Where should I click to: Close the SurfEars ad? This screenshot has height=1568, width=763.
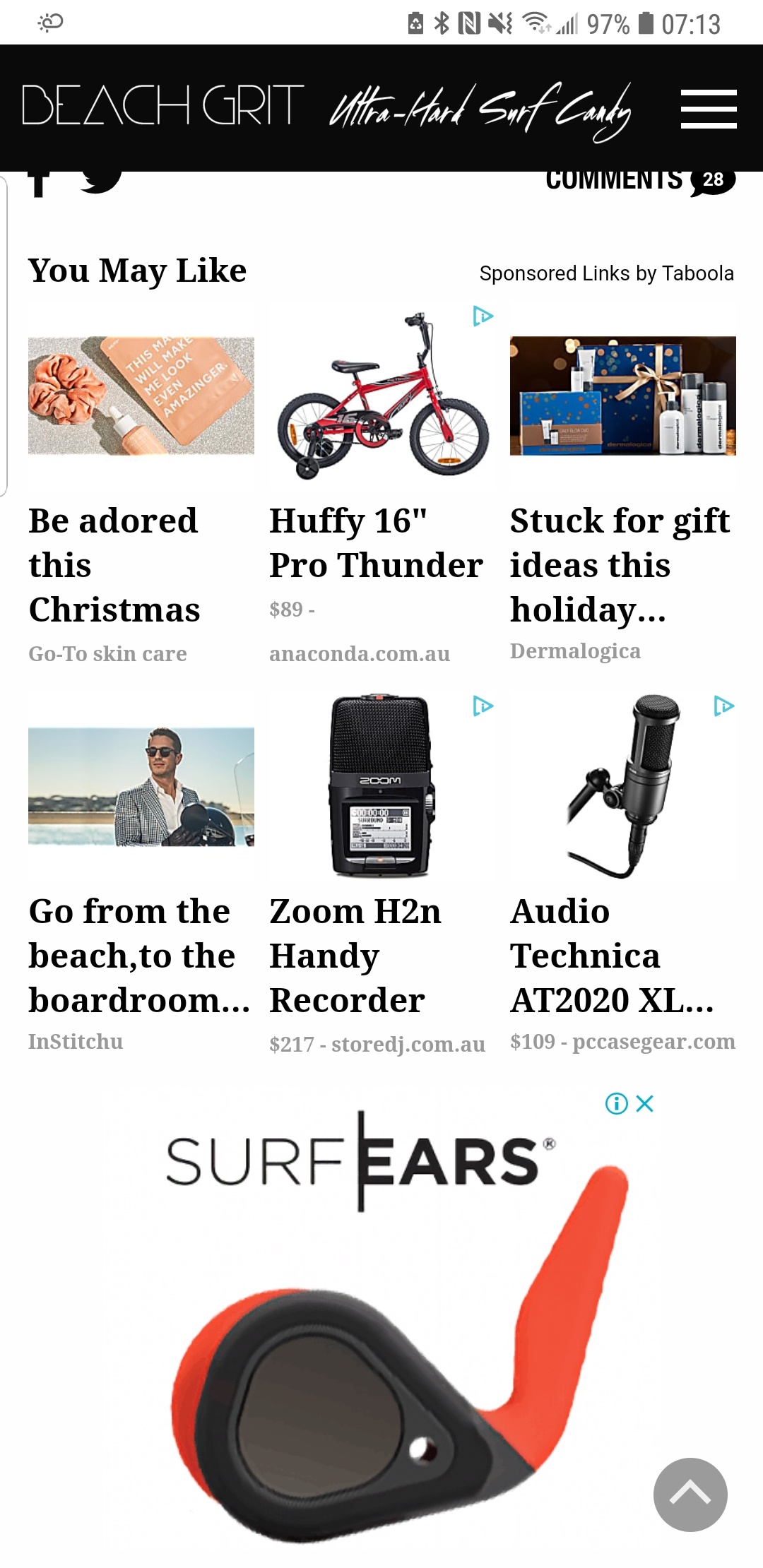pos(644,1103)
